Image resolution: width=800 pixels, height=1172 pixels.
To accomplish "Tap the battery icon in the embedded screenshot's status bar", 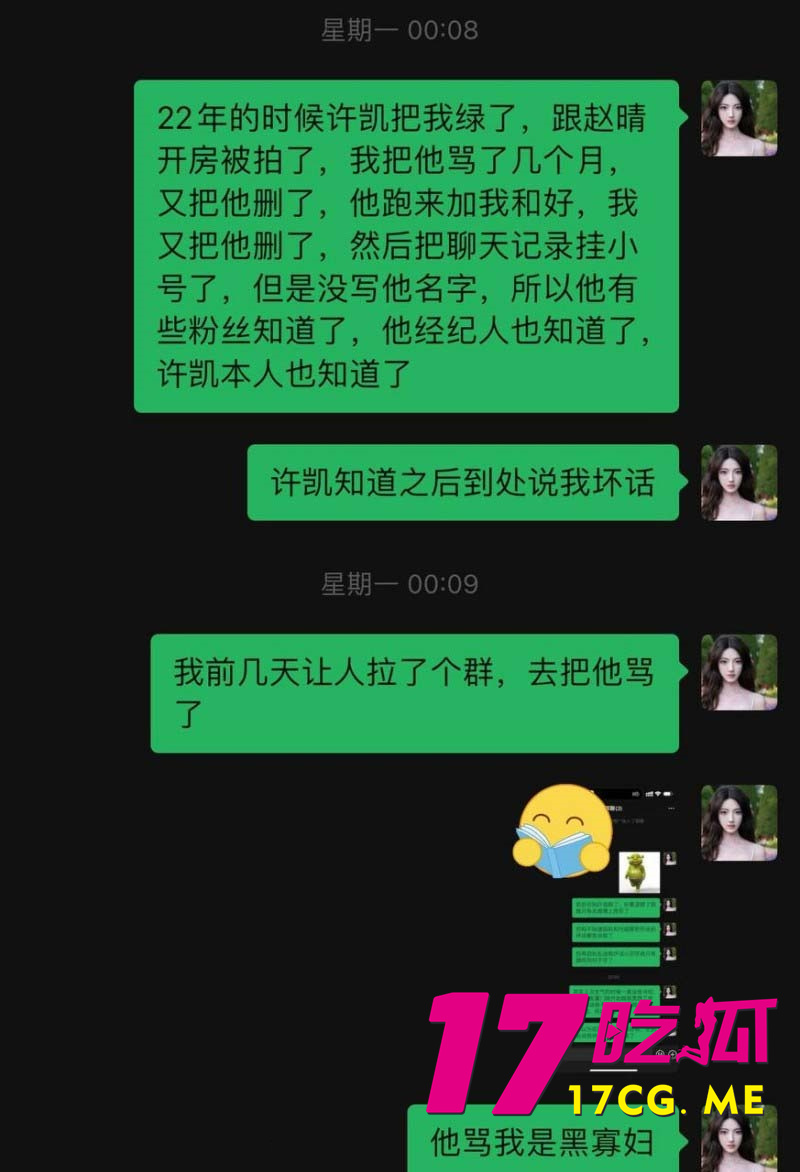I will tap(666, 794).
